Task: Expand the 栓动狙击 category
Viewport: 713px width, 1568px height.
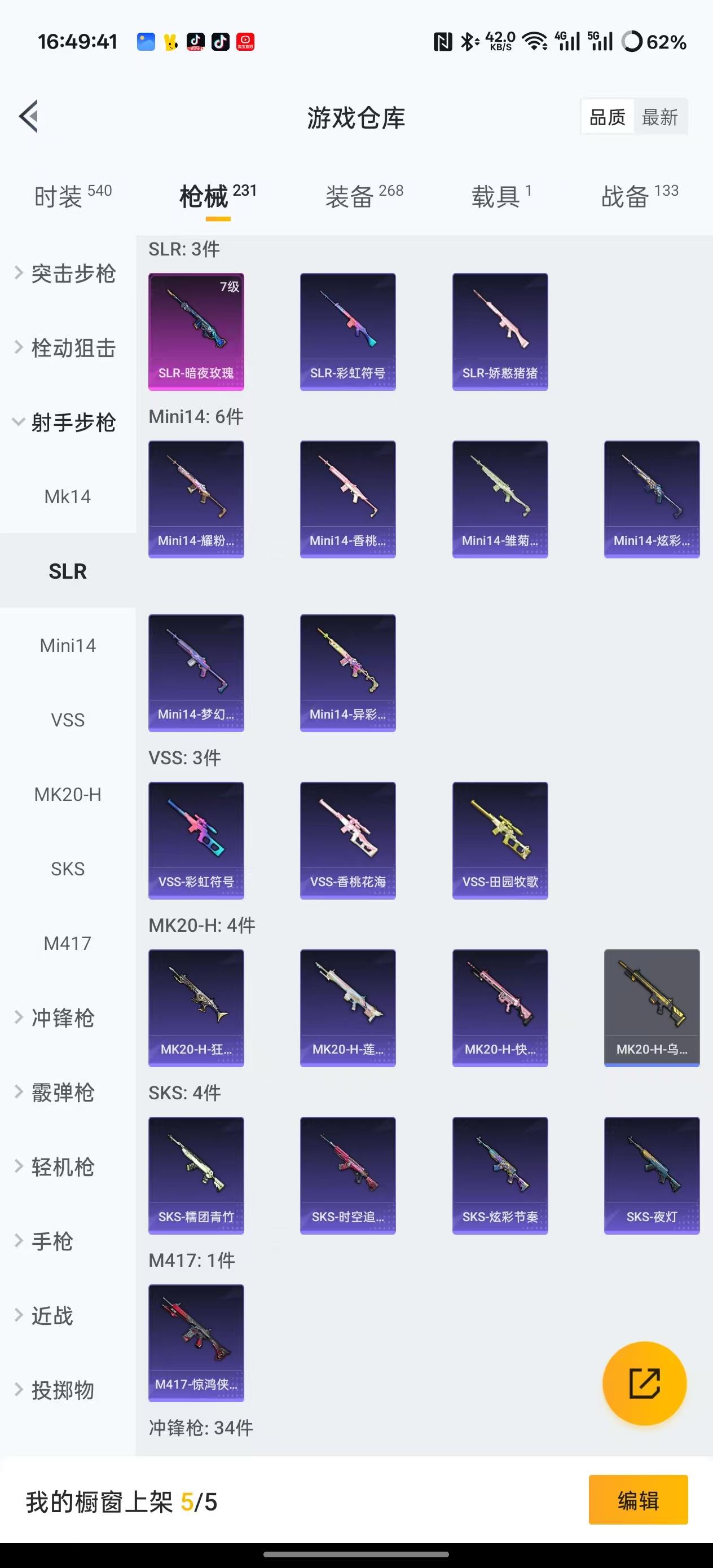Action: (x=67, y=348)
